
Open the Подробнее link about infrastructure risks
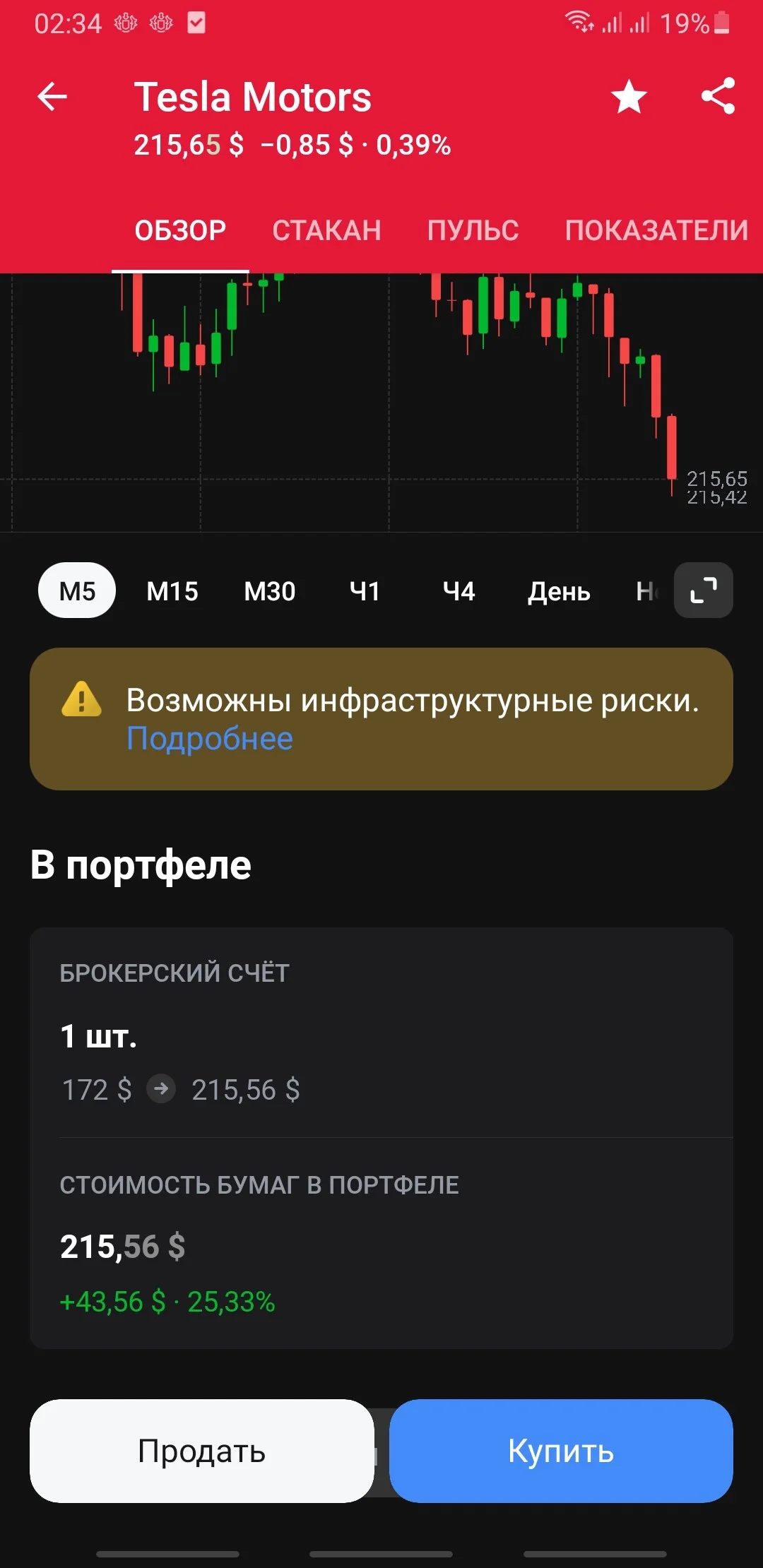click(x=209, y=739)
